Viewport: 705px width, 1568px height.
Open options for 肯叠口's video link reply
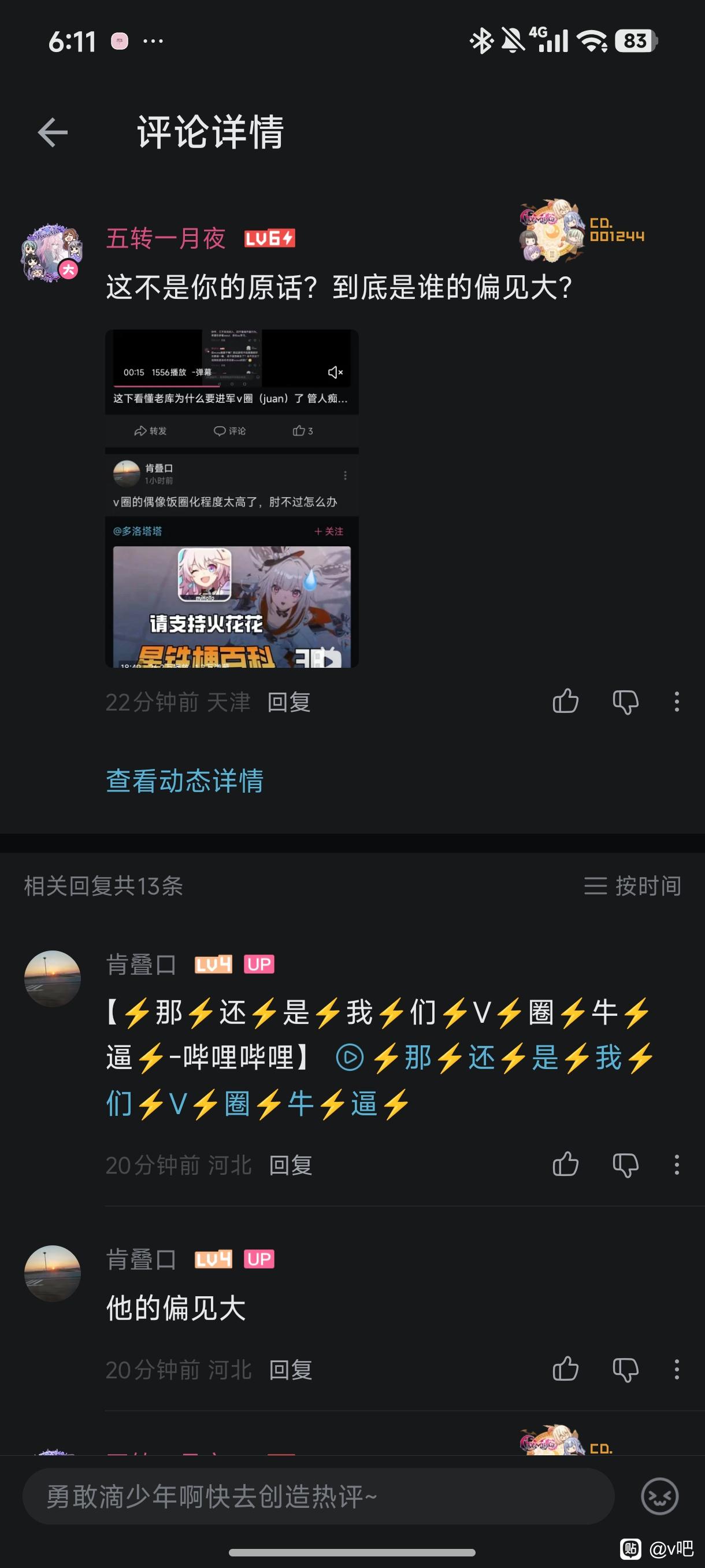point(677,1165)
